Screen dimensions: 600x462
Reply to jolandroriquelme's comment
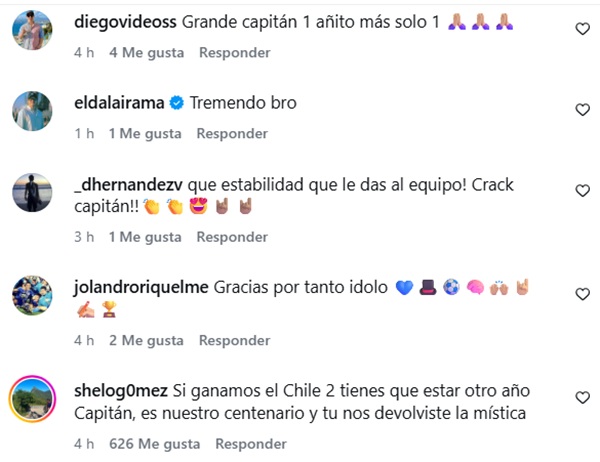coord(235,340)
